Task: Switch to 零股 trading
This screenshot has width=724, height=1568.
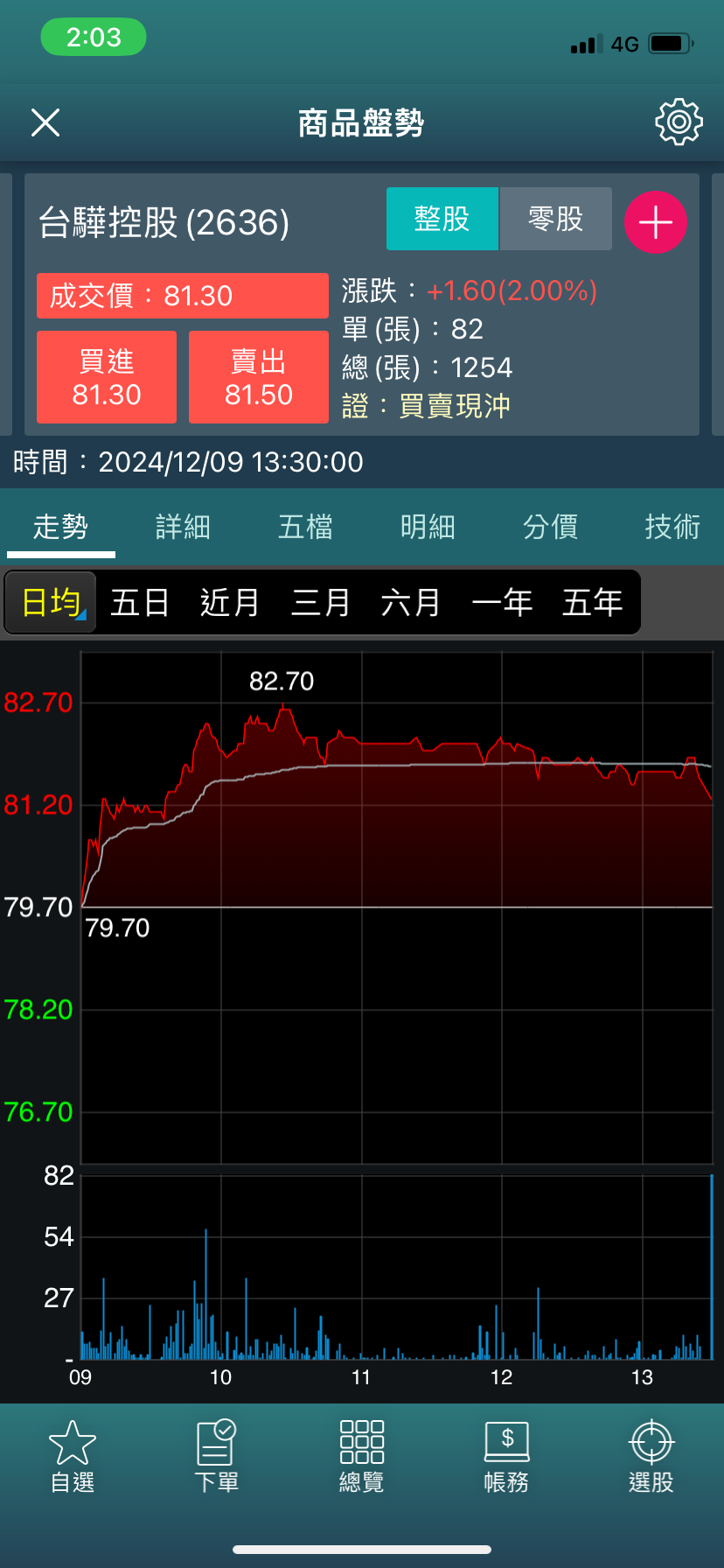Action: pos(556,219)
